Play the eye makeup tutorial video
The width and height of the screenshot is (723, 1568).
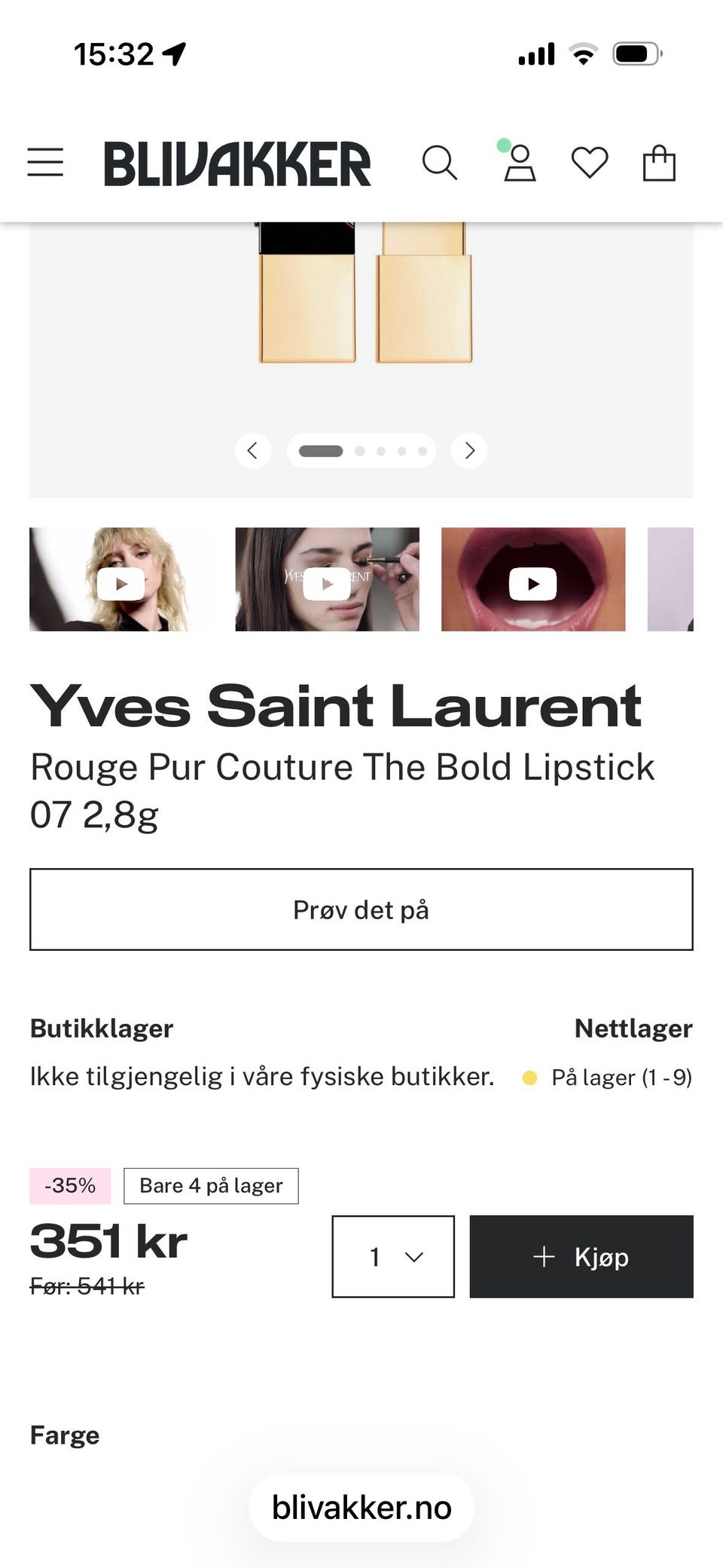tap(327, 582)
